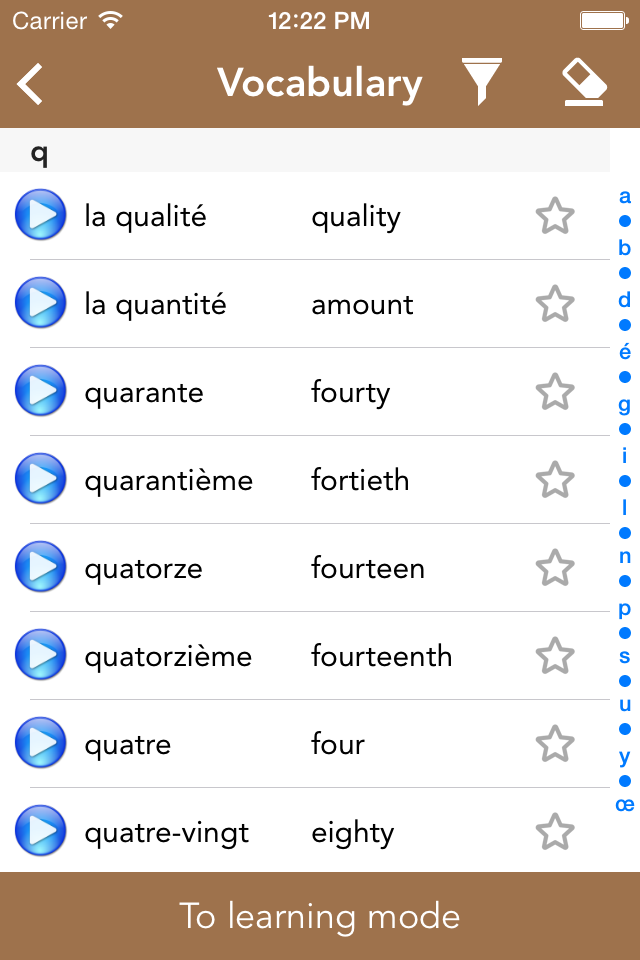Switch to learning mode
This screenshot has width=640, height=960.
pos(320,916)
